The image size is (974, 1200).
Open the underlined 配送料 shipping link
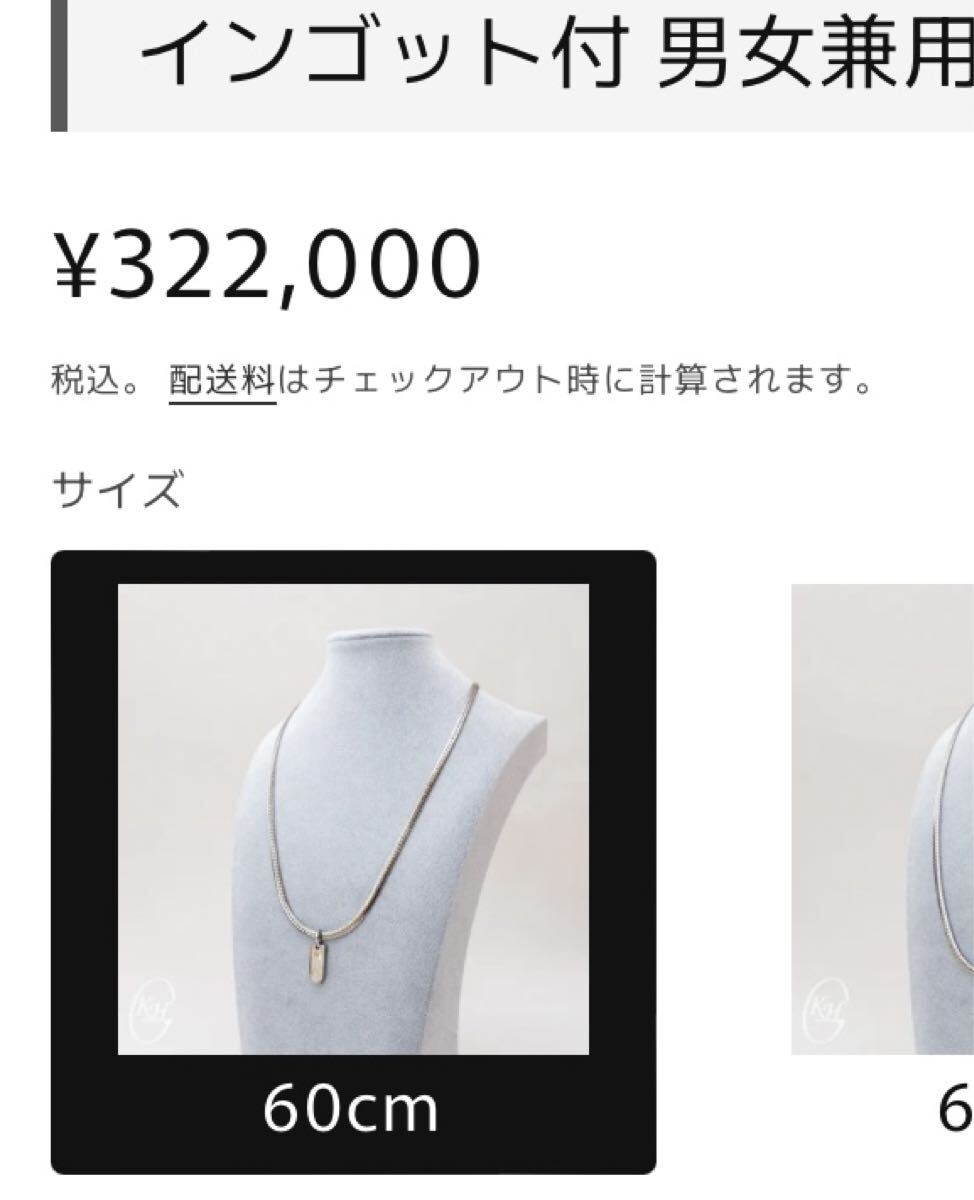pos(222,381)
